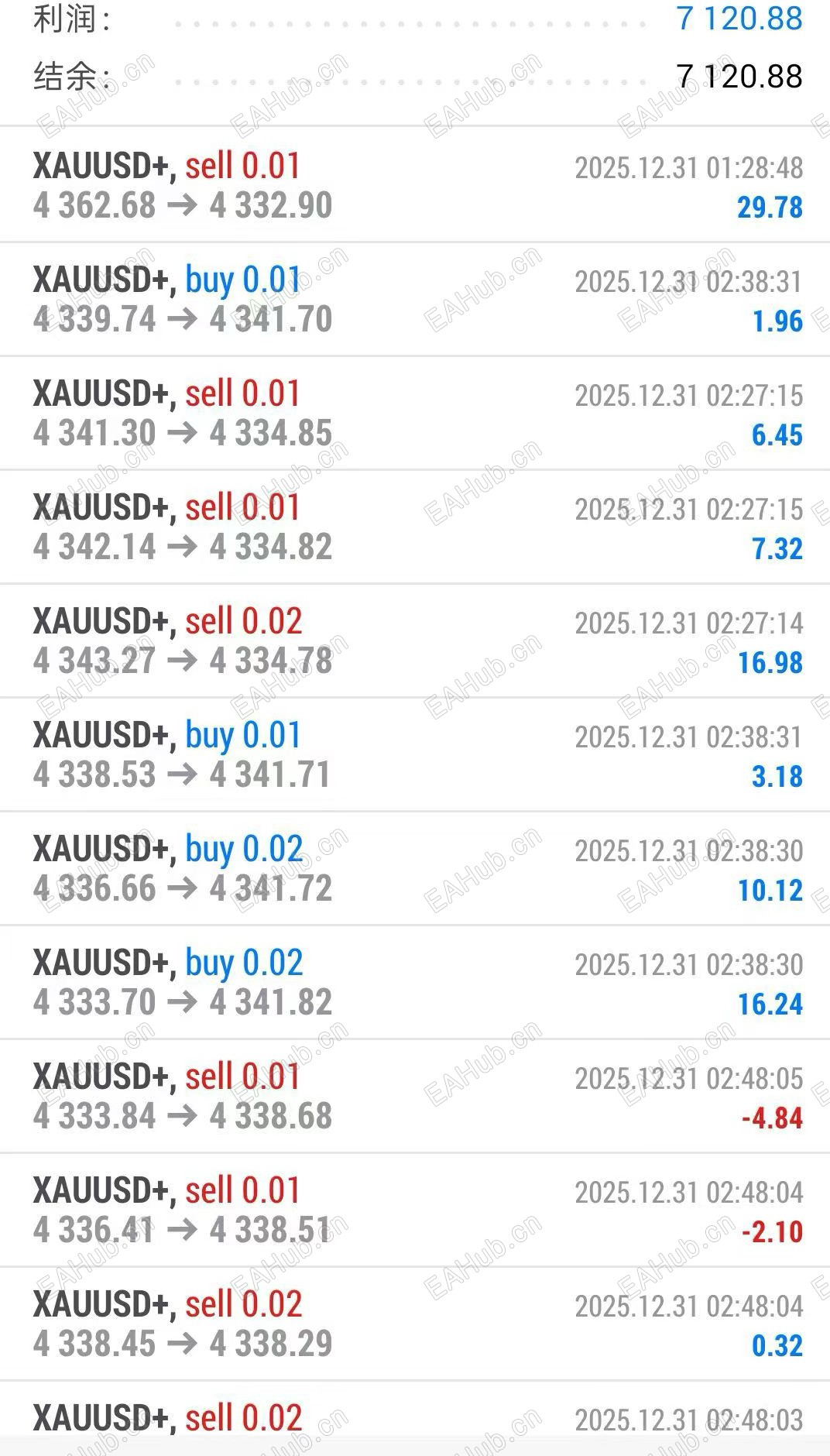
Task: Open the sell 0.02 trade with 0.32 profit
Action: point(415,1324)
